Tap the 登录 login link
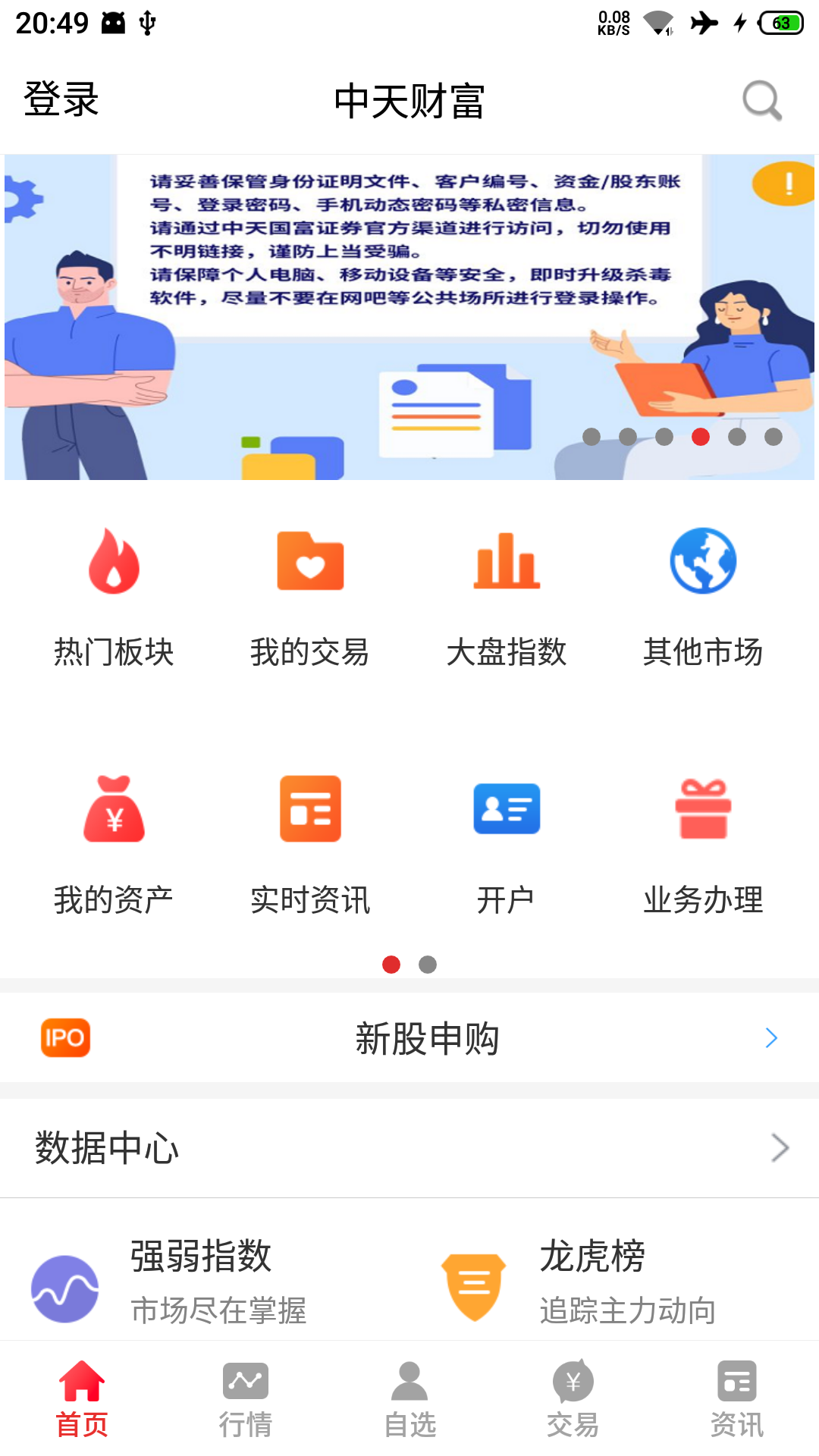Image resolution: width=819 pixels, height=1456 pixels. click(61, 99)
